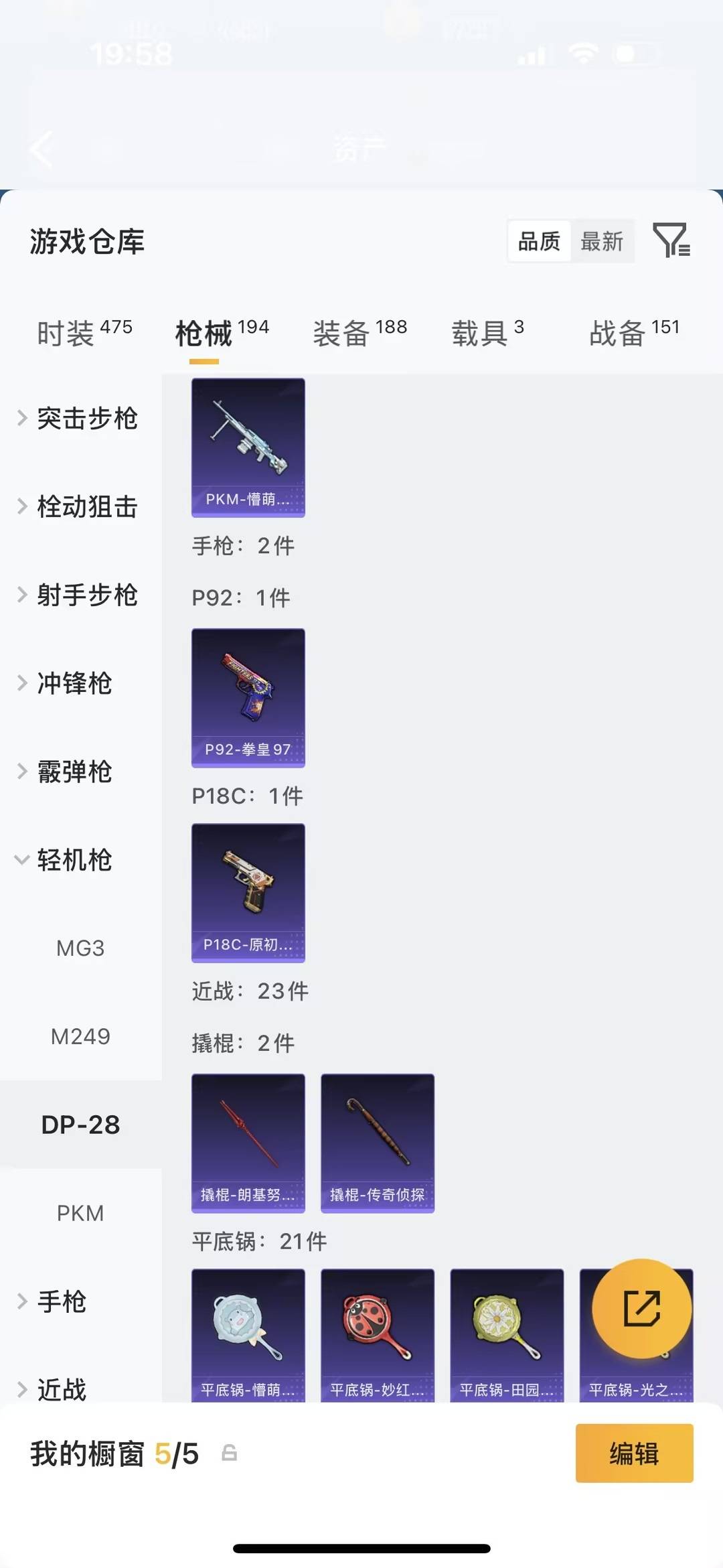Select the P92-拳皇97 pistol skin

point(248,699)
